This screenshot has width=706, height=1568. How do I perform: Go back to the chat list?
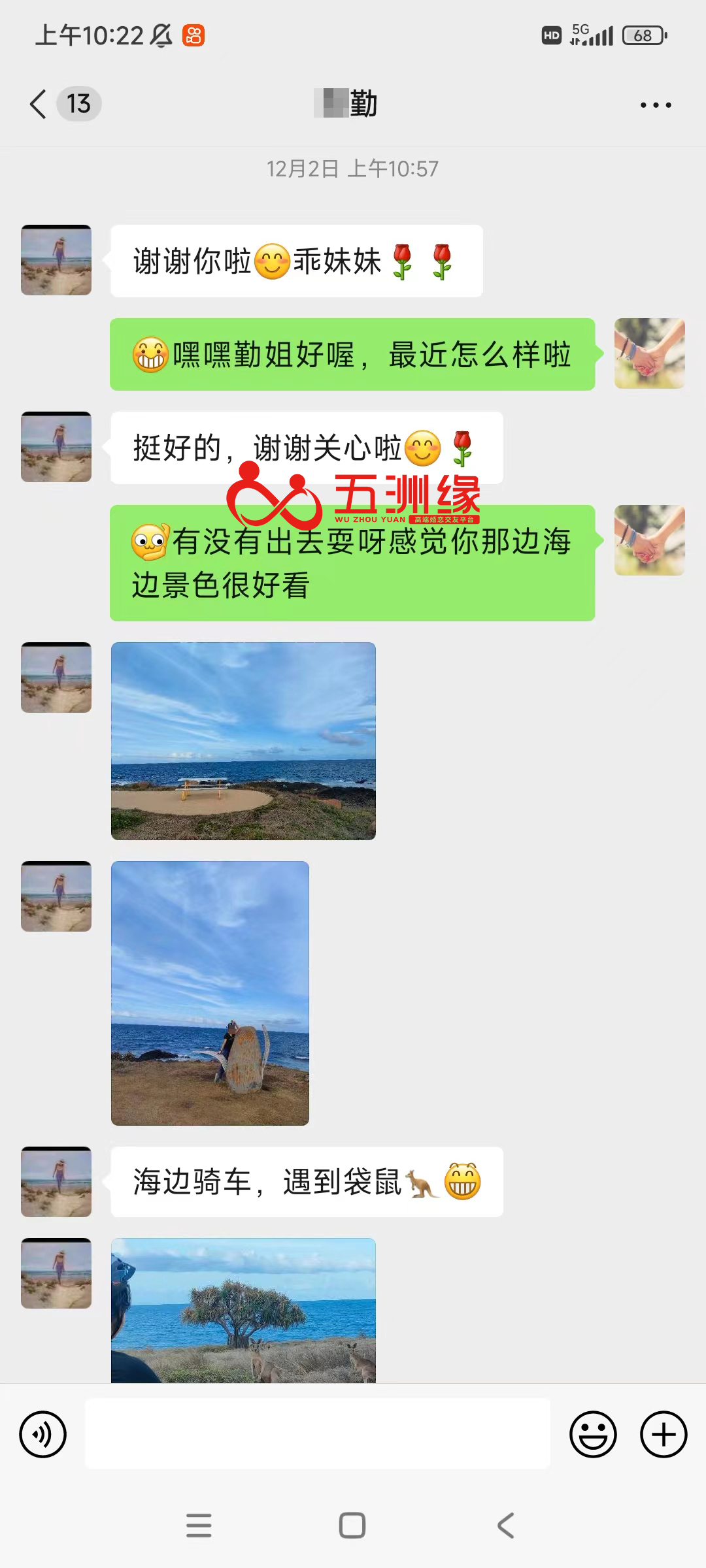click(x=39, y=104)
